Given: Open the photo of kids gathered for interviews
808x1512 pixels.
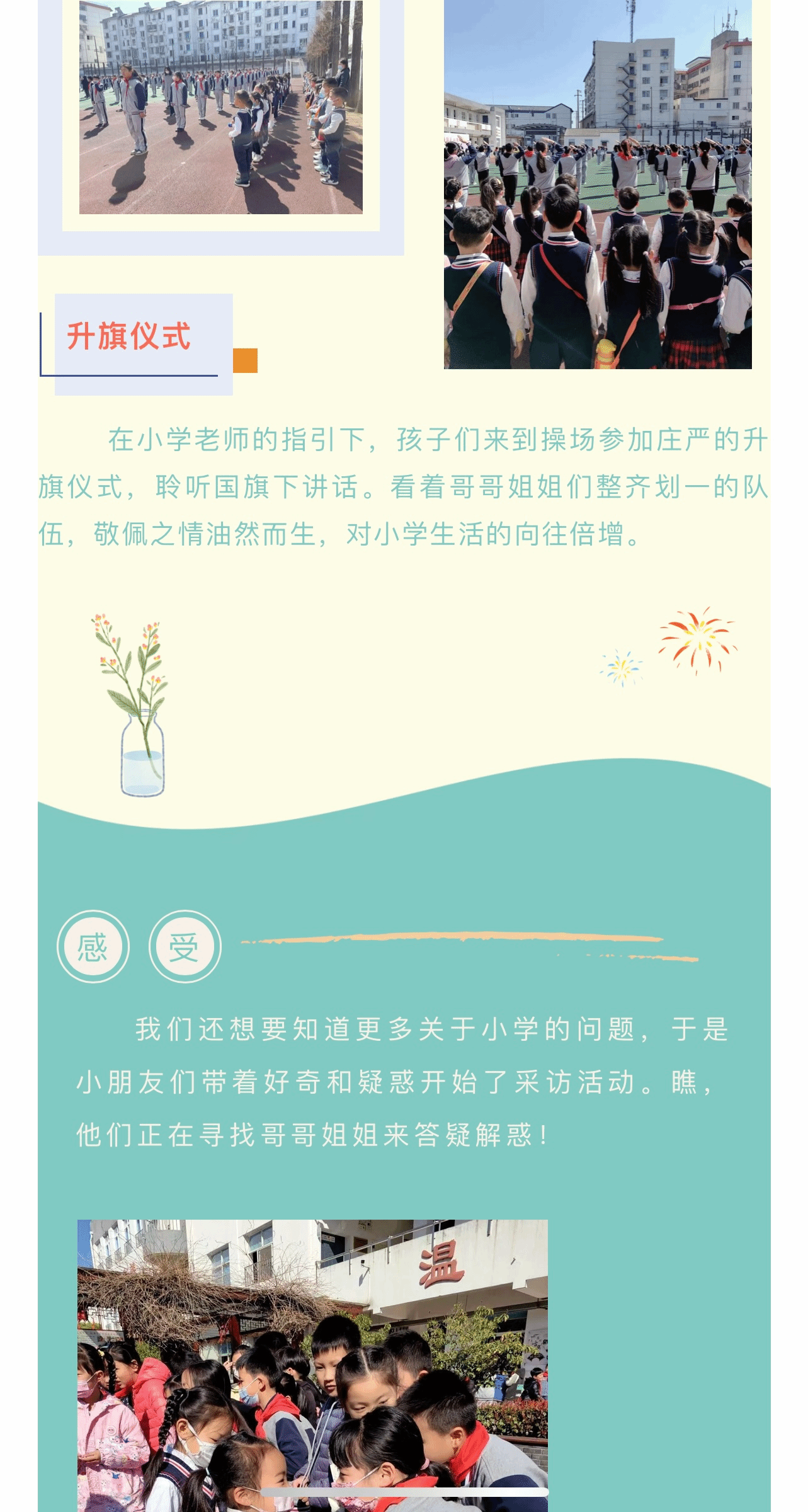Looking at the screenshot, I should (312, 1364).
